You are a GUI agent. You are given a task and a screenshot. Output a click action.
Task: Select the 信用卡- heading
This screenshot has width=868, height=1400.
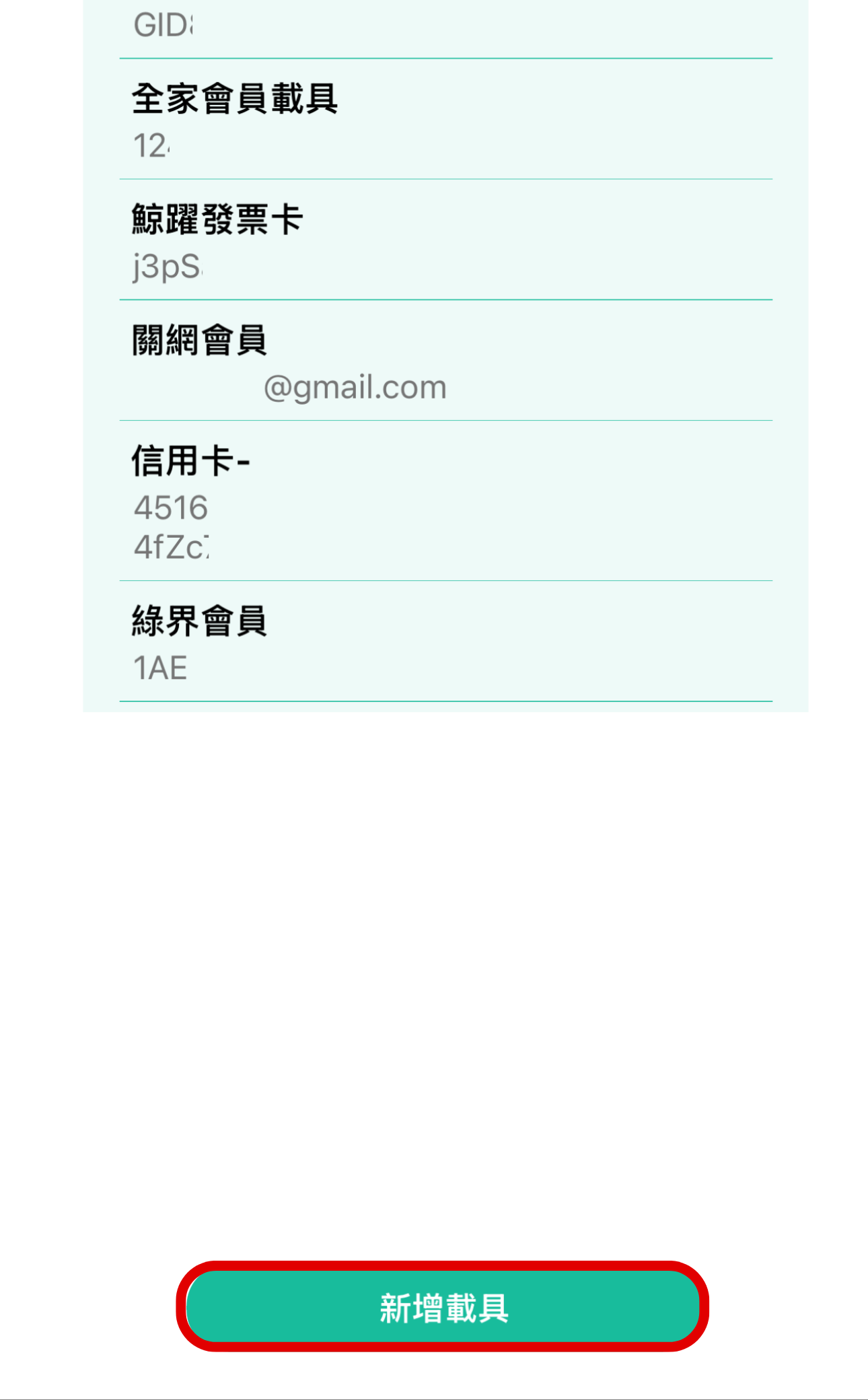click(x=190, y=460)
